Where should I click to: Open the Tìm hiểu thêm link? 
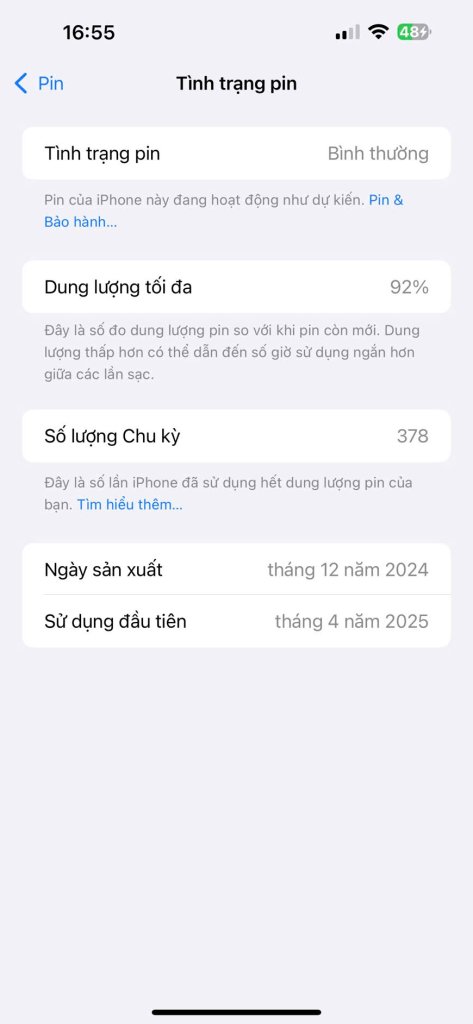click(129, 505)
